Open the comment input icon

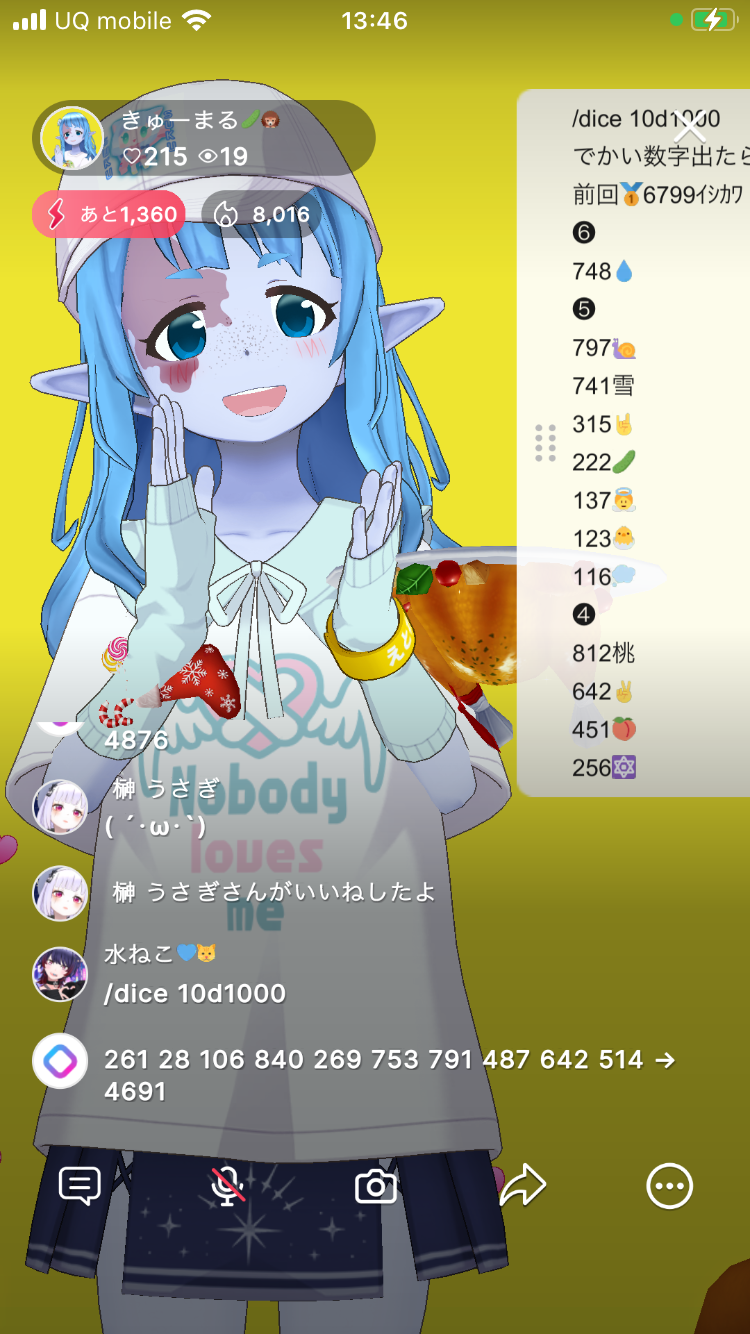[80, 1186]
